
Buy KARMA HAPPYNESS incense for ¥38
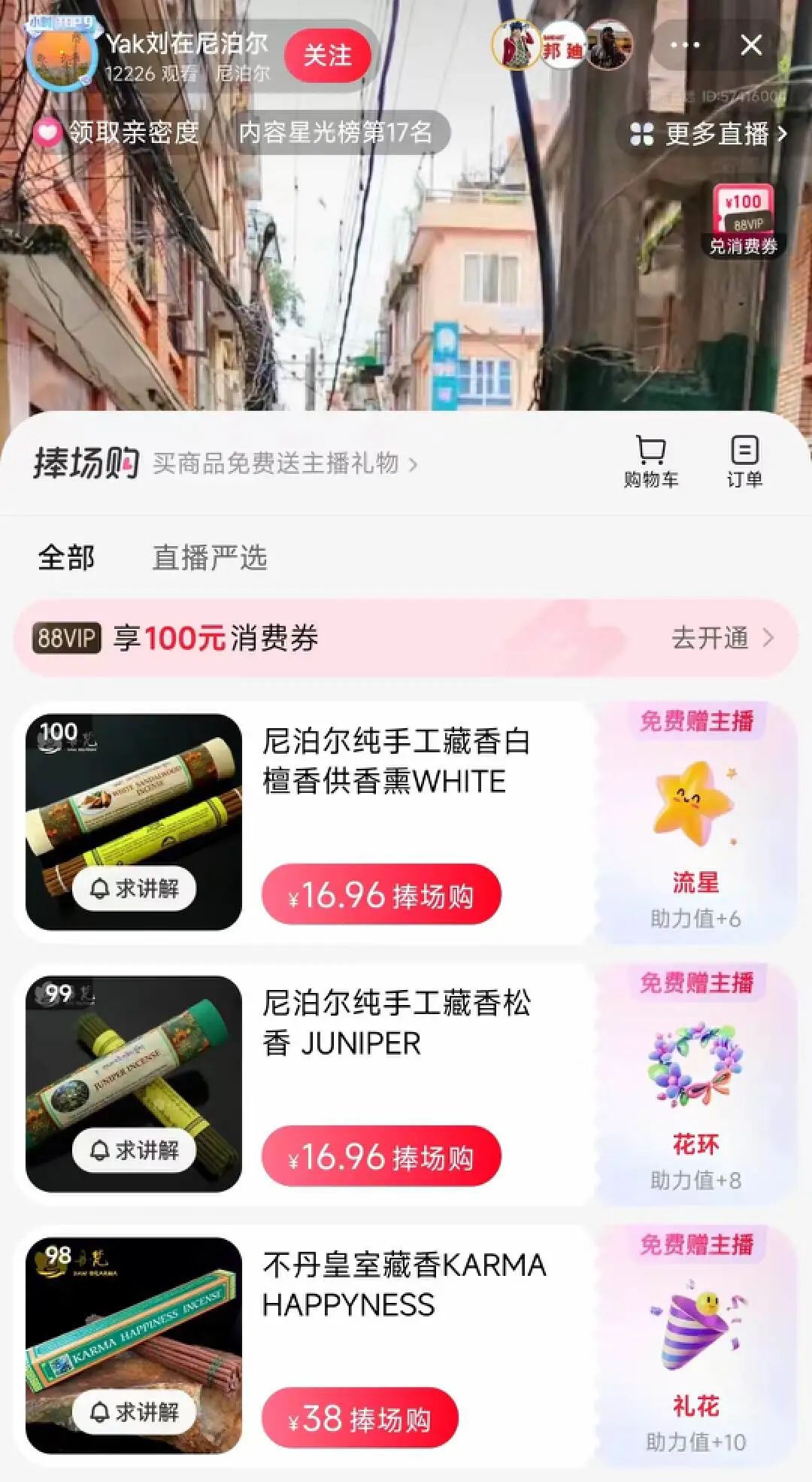point(359,1419)
